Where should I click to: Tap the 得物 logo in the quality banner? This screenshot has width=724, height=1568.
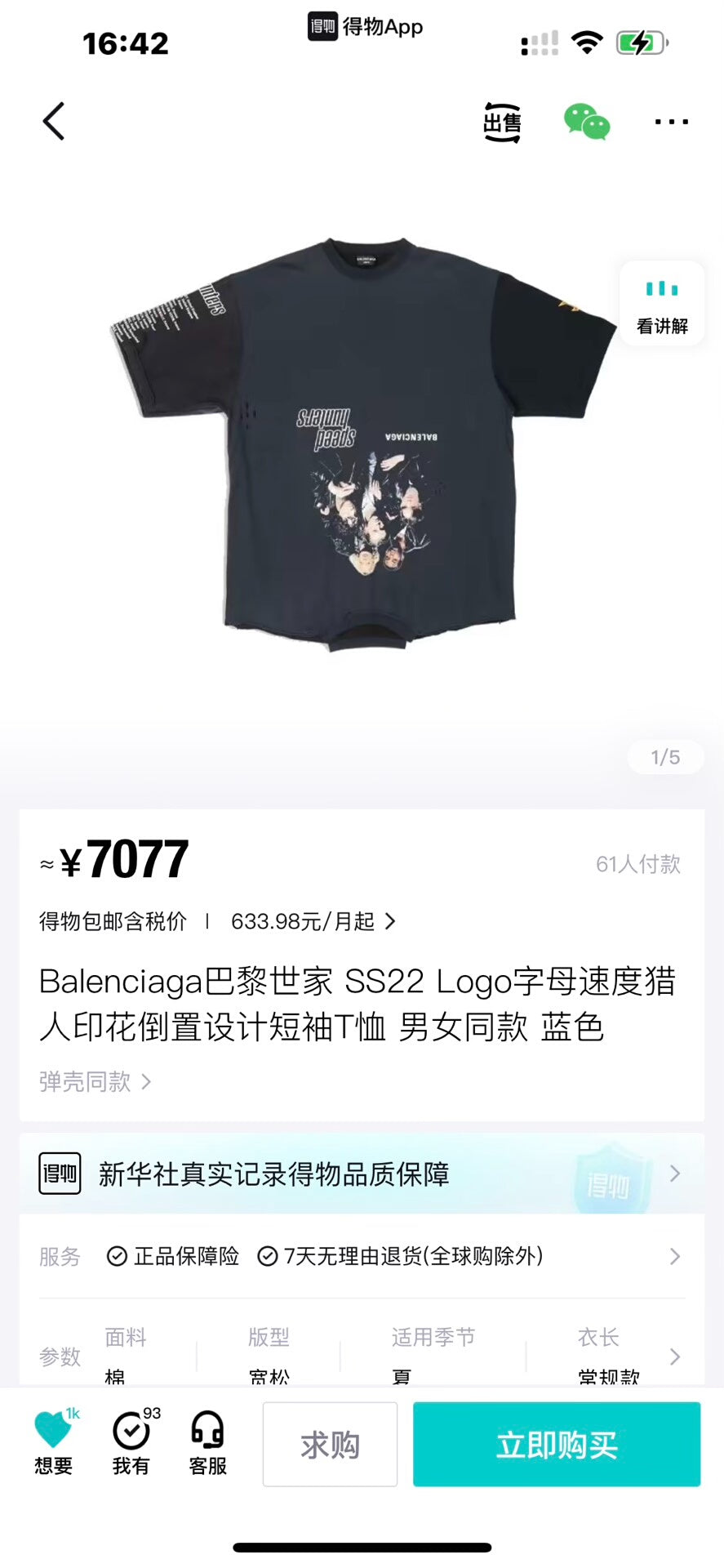click(x=59, y=1174)
